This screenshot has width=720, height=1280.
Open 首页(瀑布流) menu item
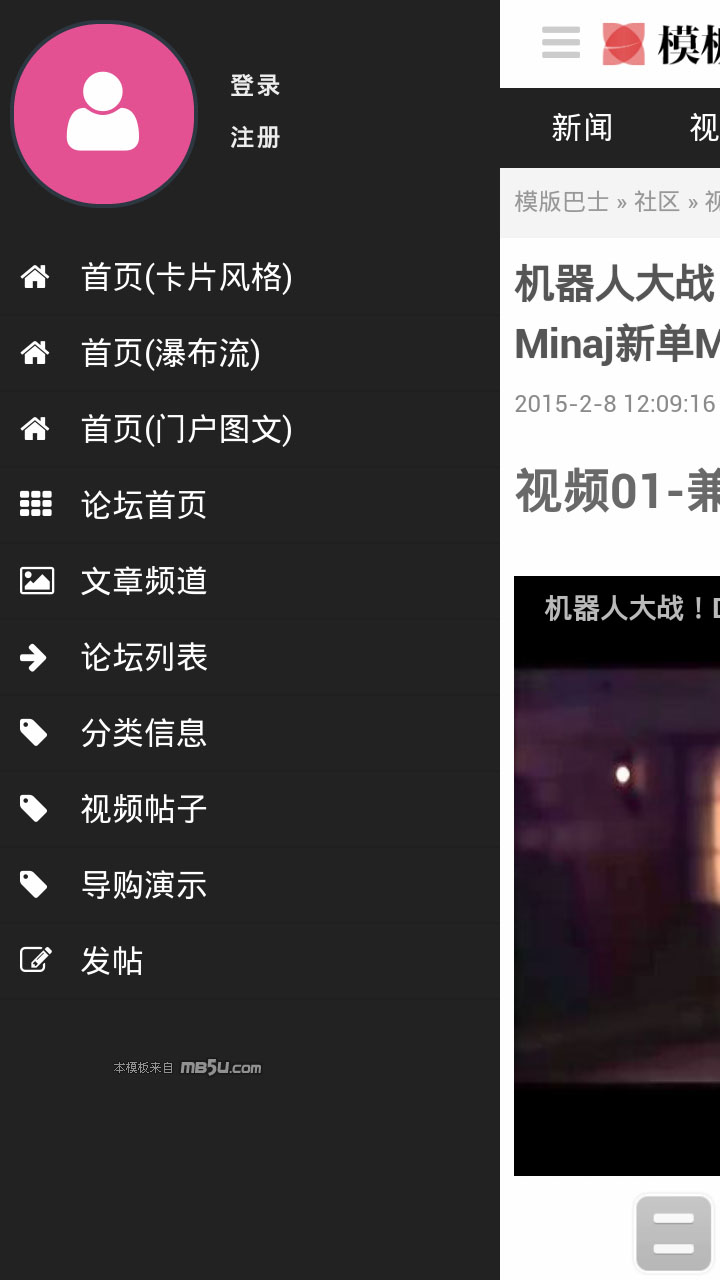pos(170,353)
